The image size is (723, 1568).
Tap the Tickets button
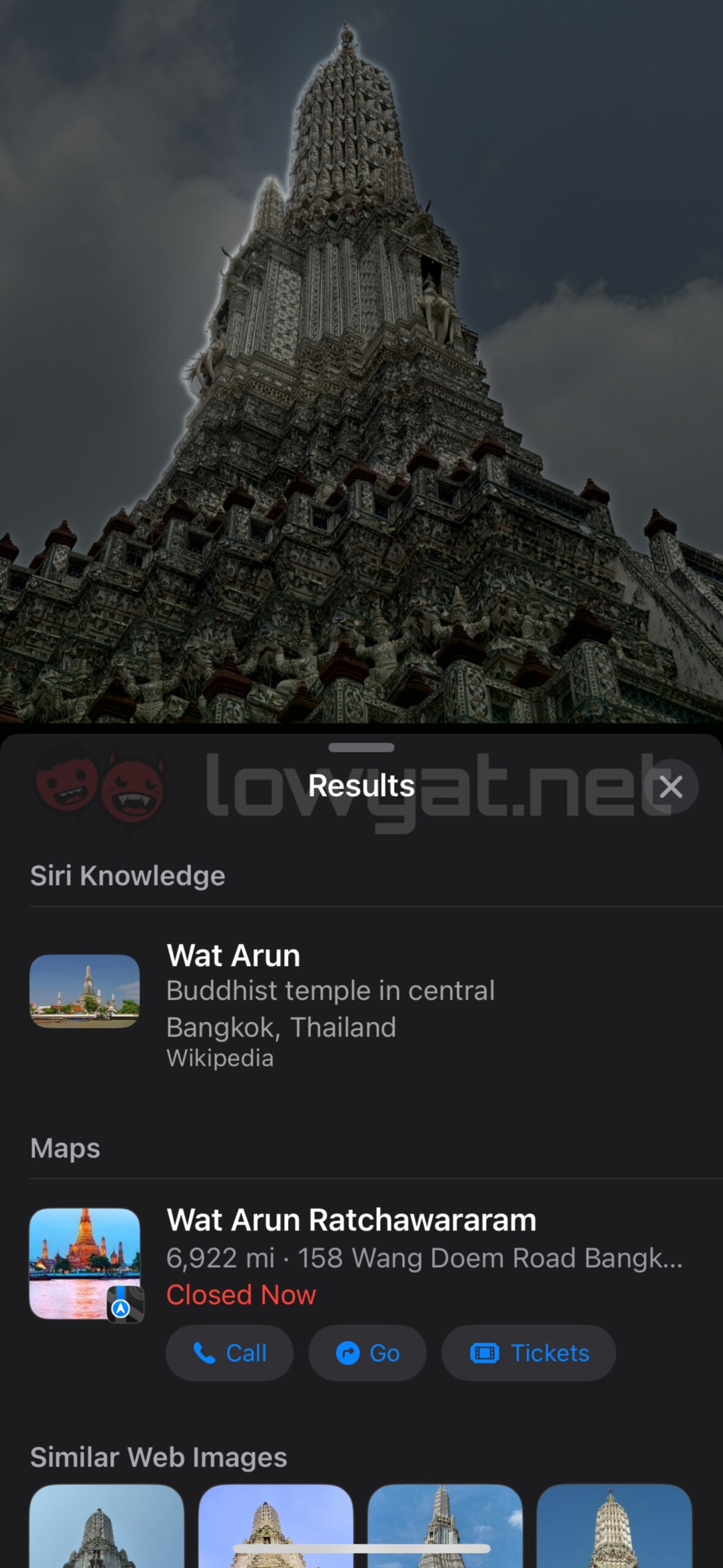(529, 1352)
